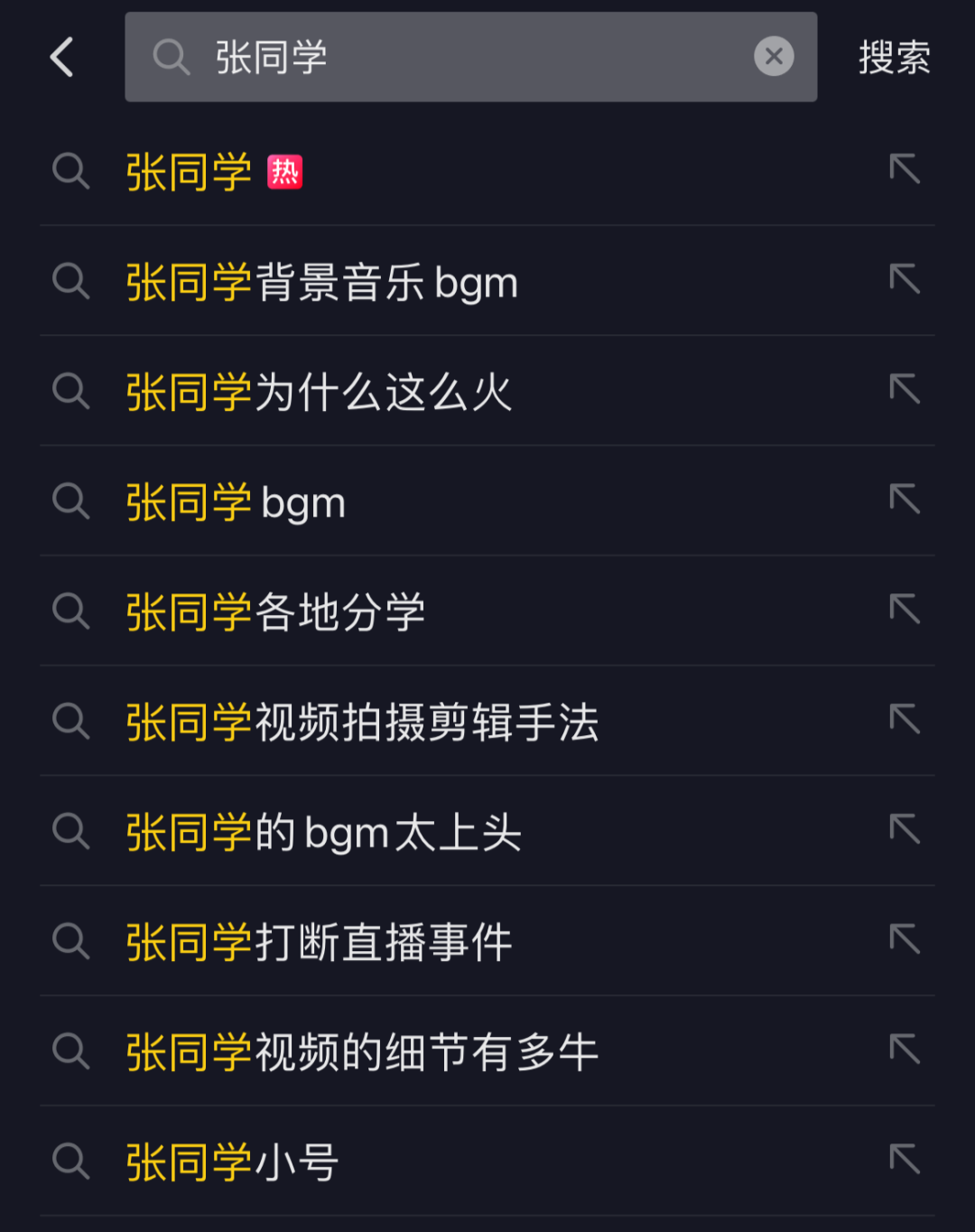The height and width of the screenshot is (1232, 975).
Task: Select suggestion 张同学的bgm太上头
Action: [323, 833]
